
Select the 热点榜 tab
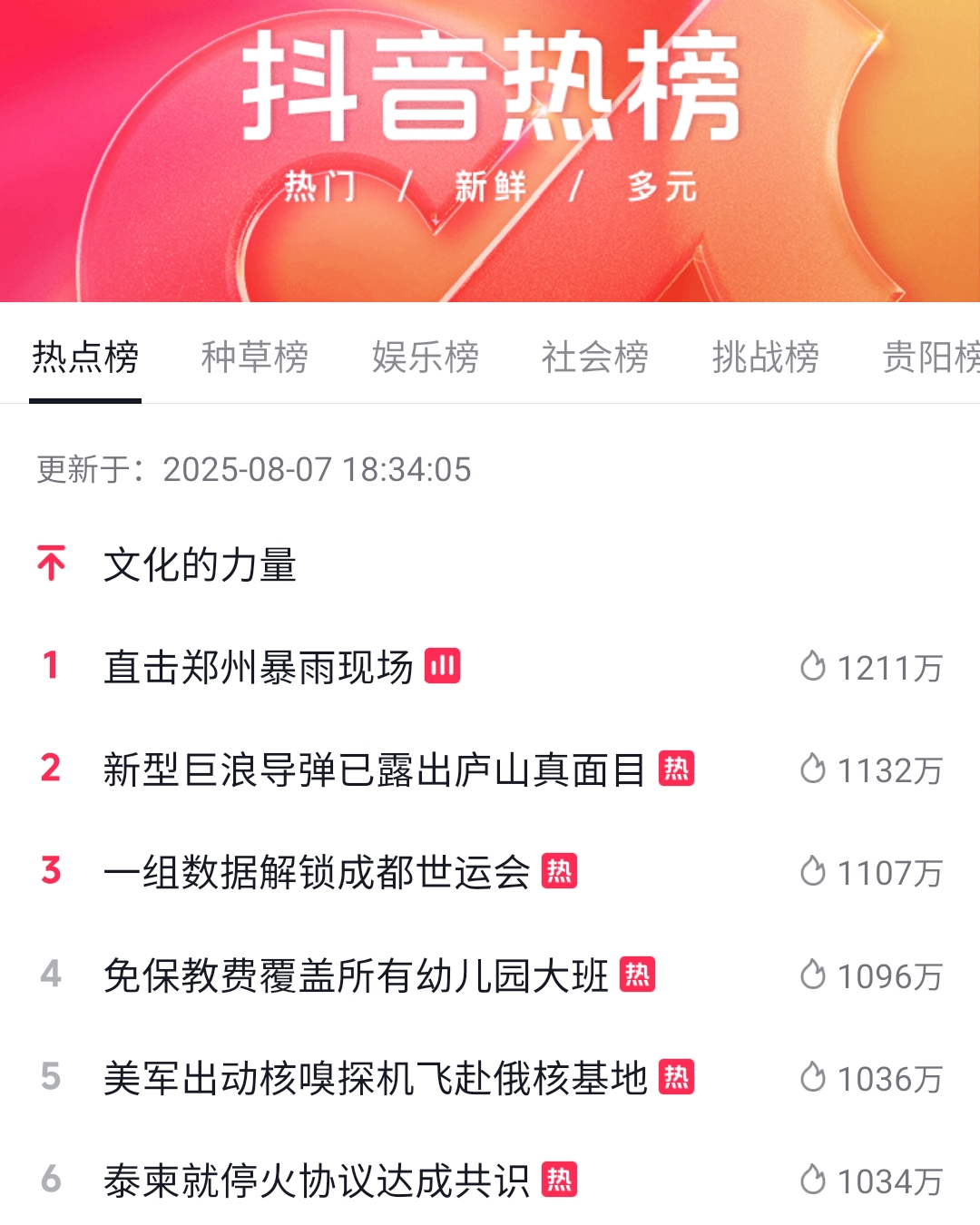coord(85,357)
